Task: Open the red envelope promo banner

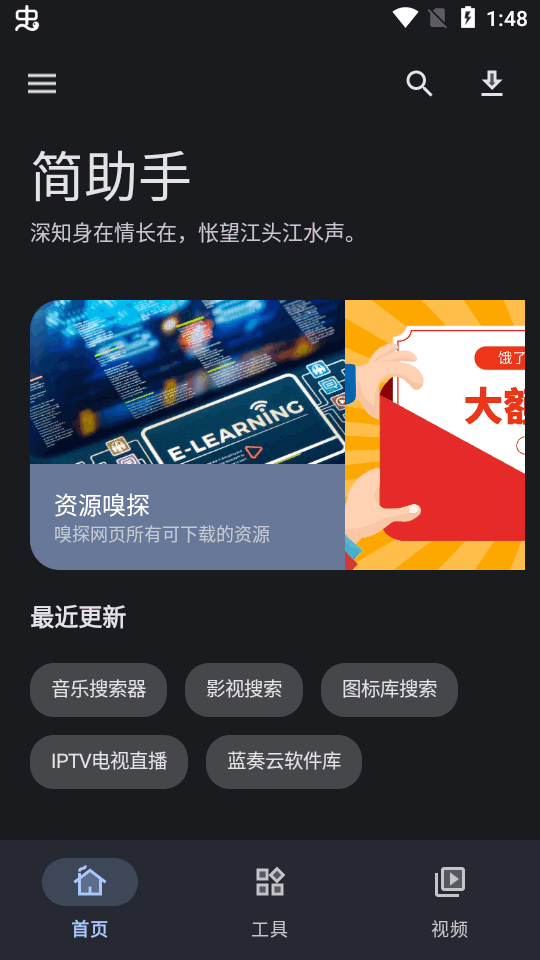Action: [x=435, y=435]
